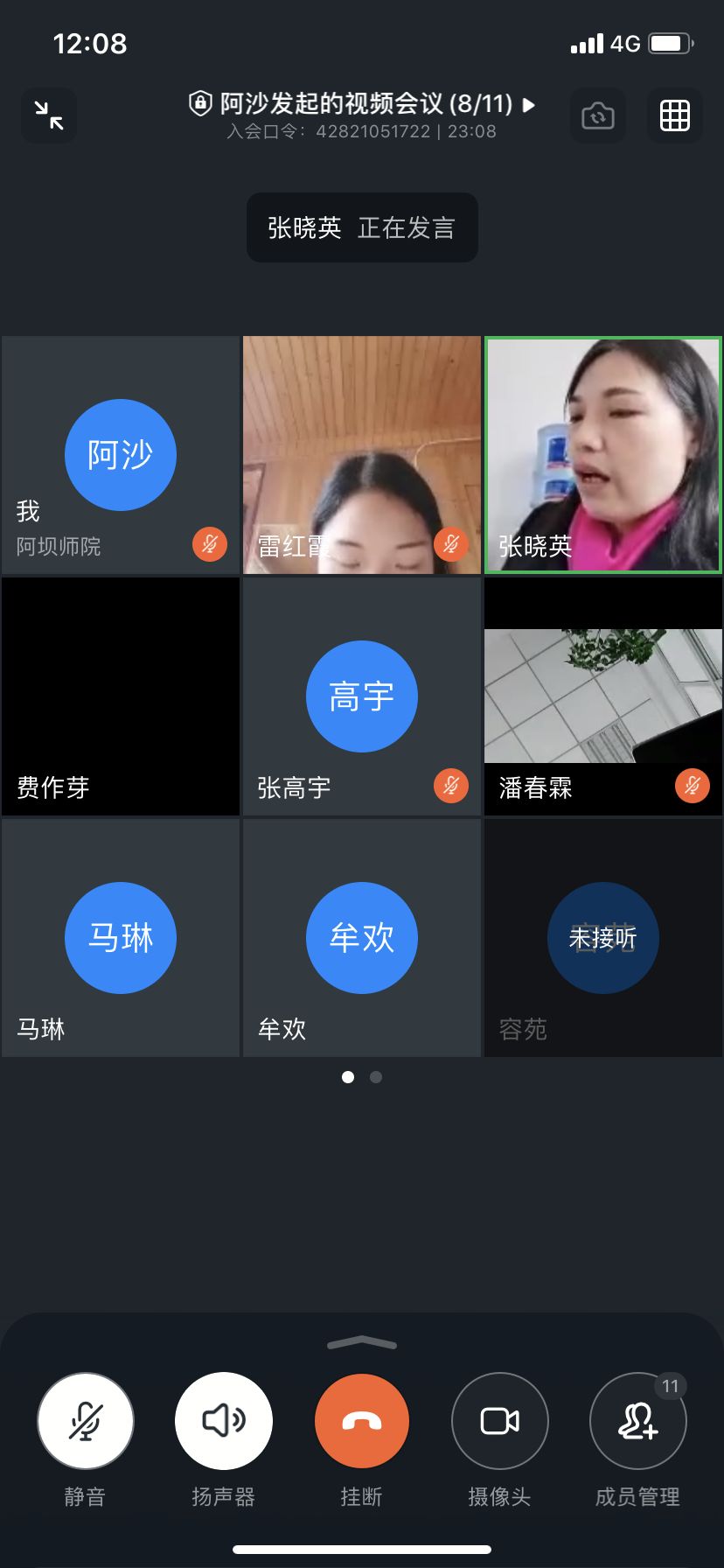Open 潘春霖's video tile
724x1568 pixels.
tap(603, 696)
